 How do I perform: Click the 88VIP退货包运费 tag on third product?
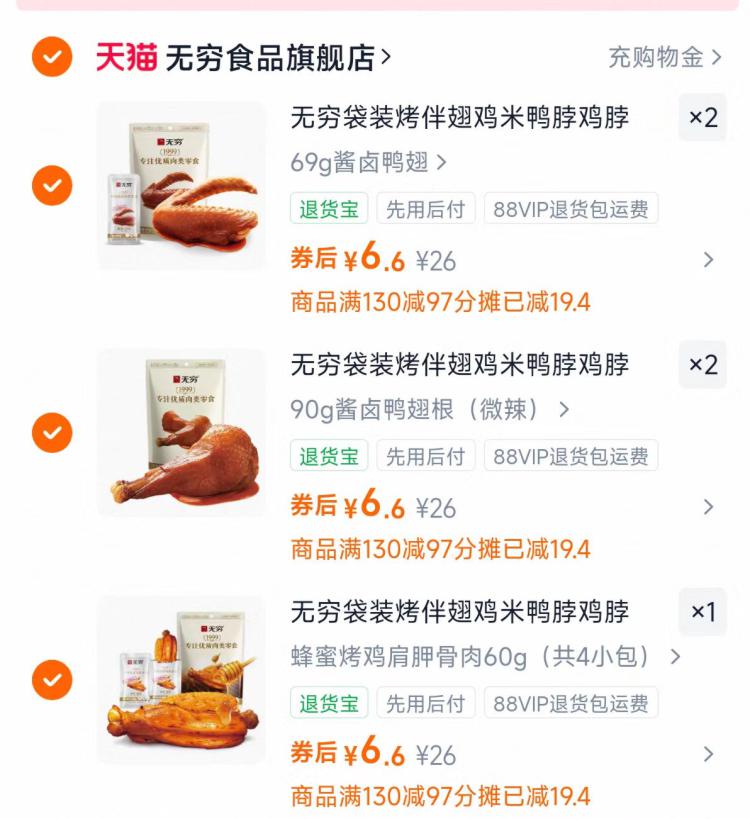[572, 703]
